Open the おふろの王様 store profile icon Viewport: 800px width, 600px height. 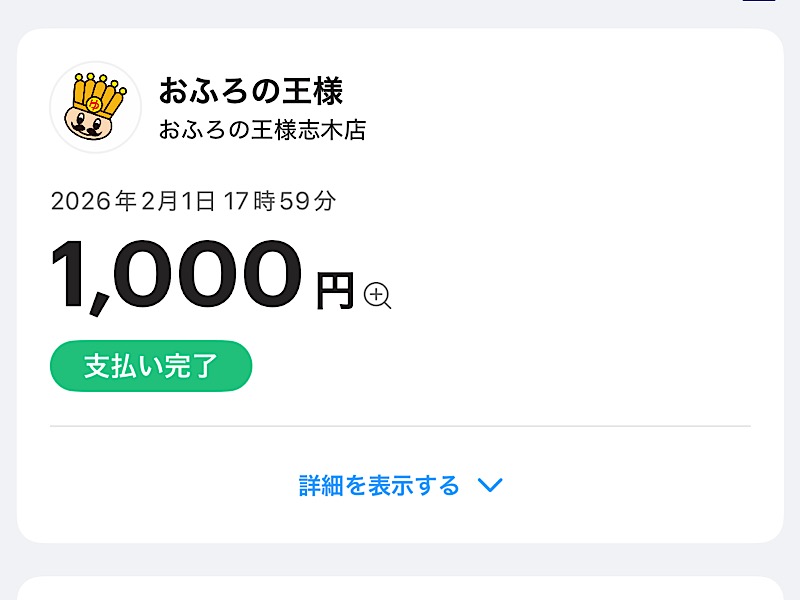95,107
